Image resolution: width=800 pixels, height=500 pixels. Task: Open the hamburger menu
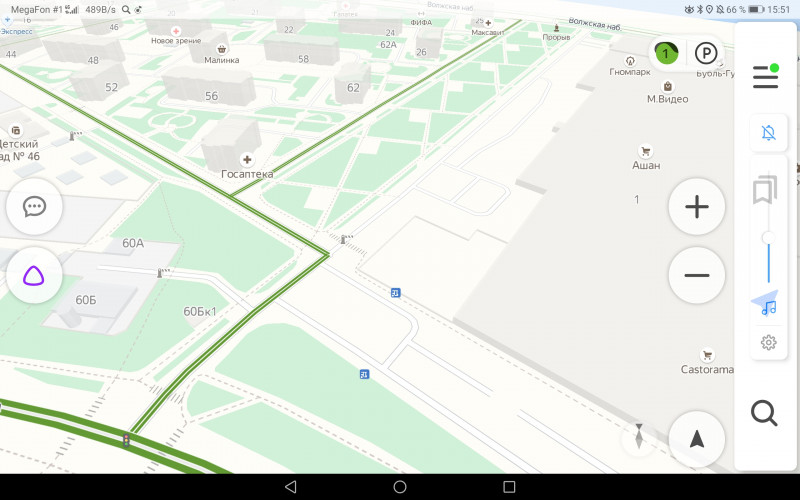coord(765,77)
